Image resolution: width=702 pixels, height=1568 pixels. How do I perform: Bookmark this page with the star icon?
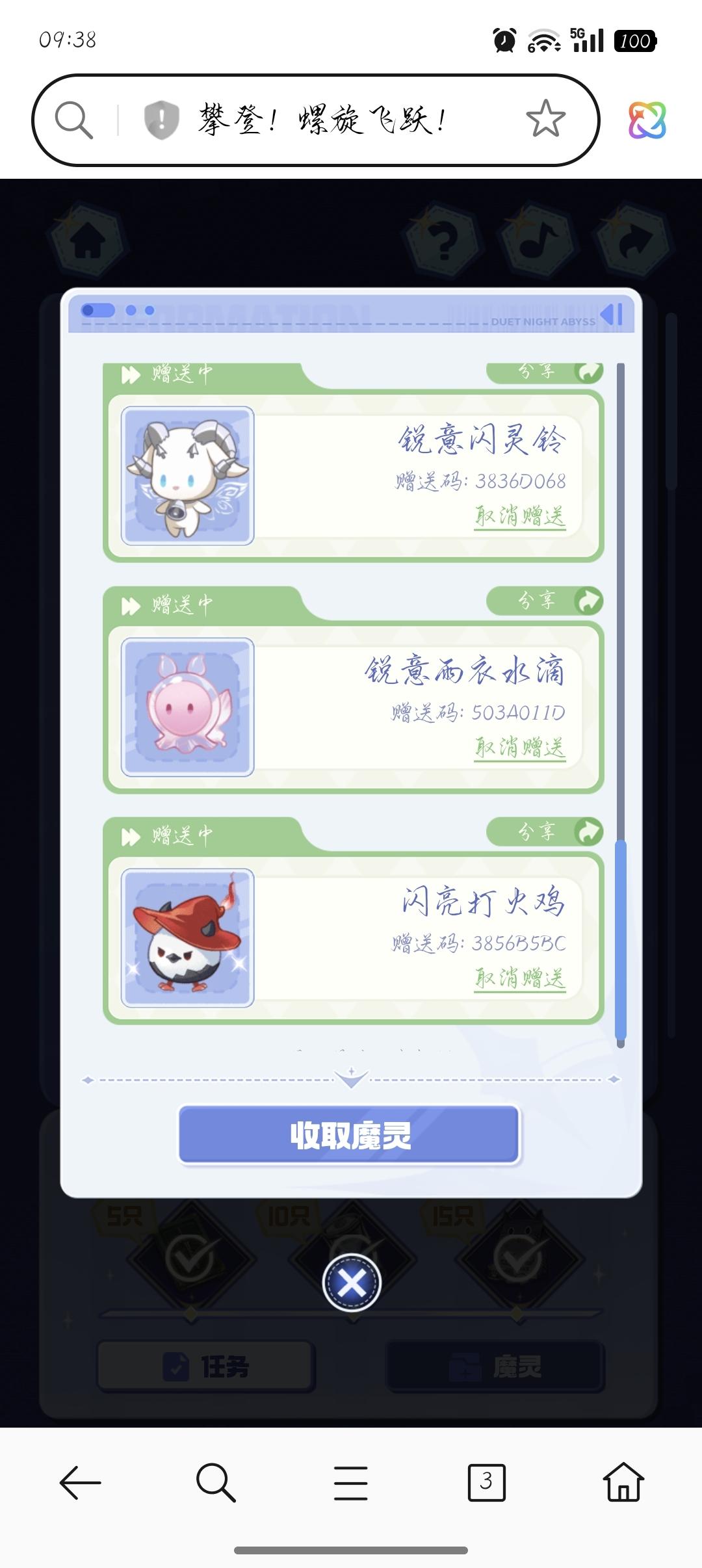(x=545, y=120)
